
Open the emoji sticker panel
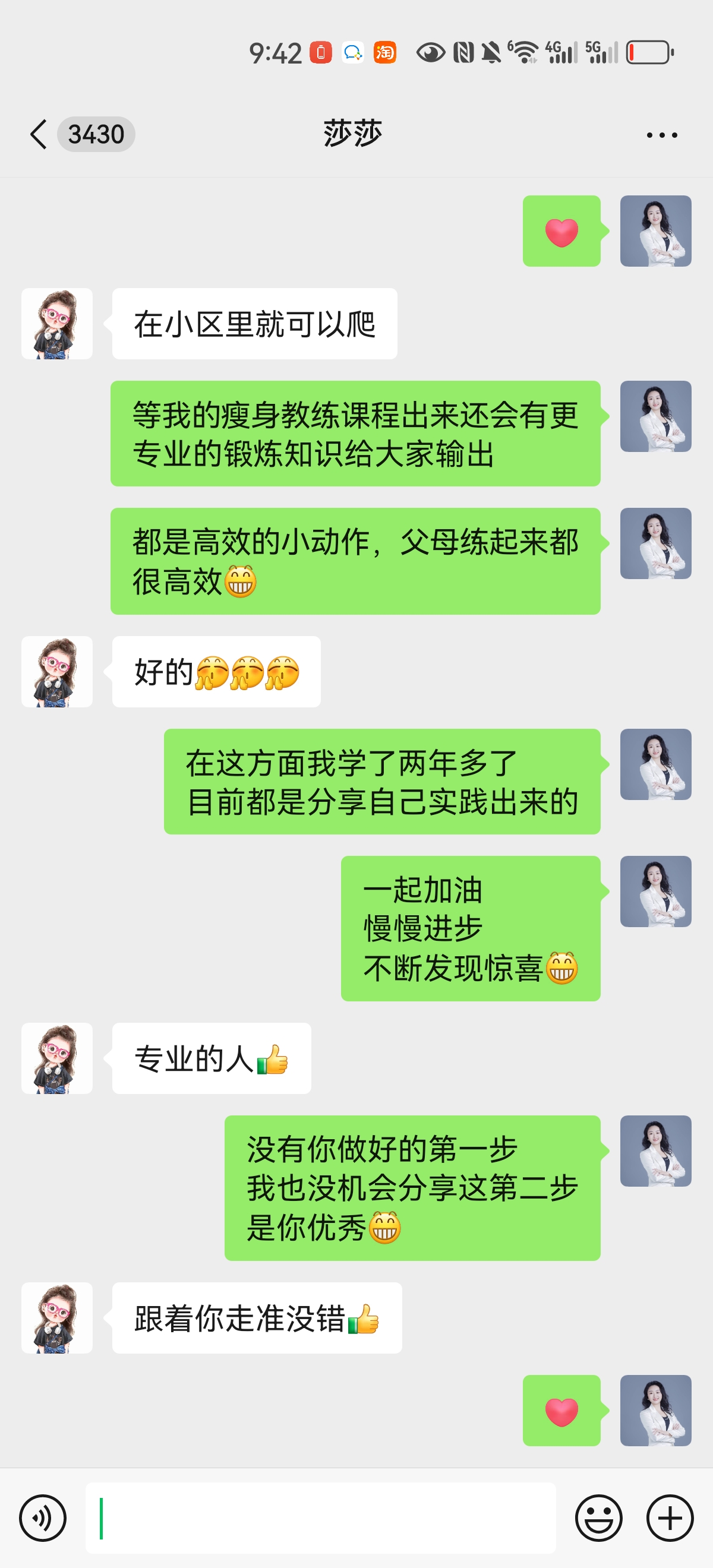coord(598,1518)
